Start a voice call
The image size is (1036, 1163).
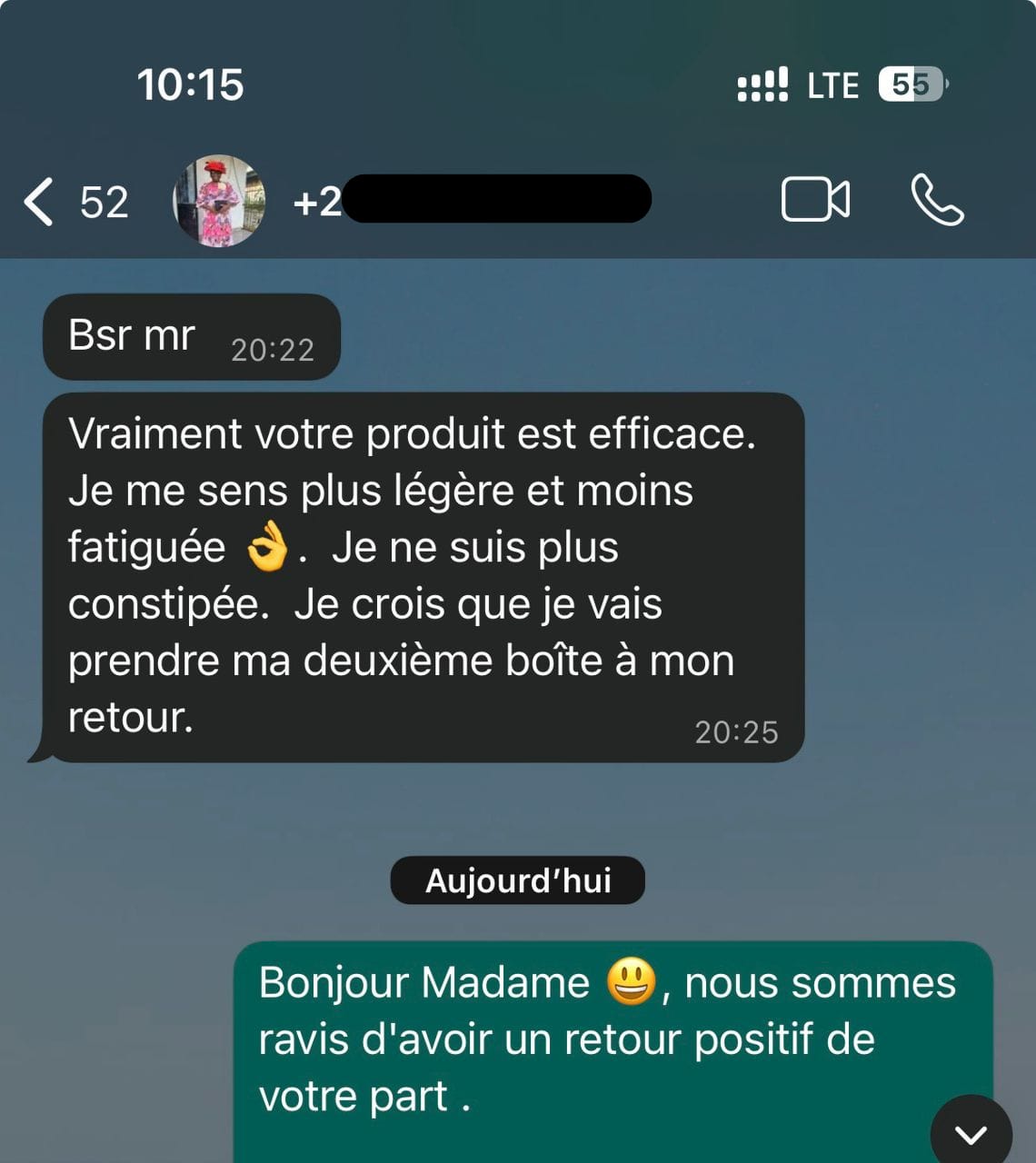937,200
